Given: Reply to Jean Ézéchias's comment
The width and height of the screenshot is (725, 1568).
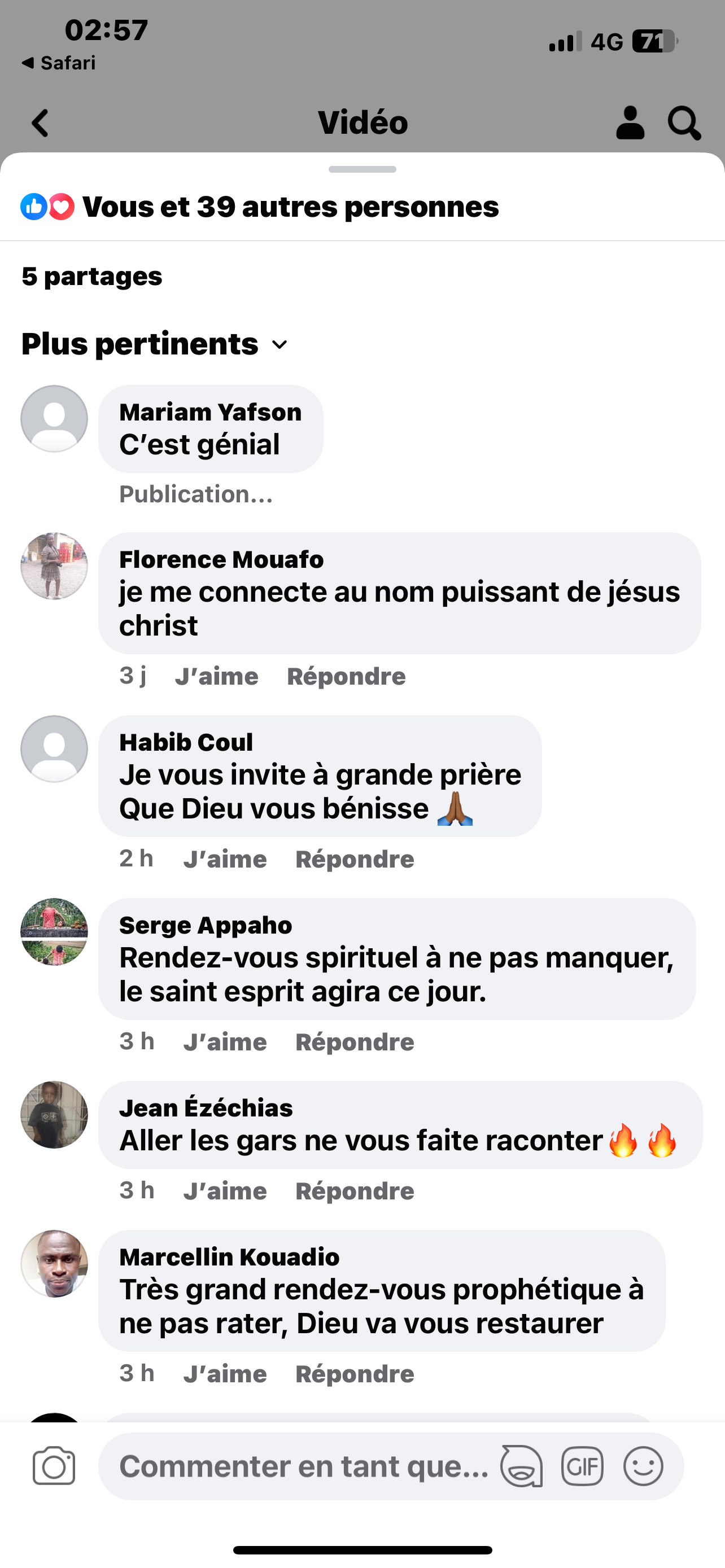Looking at the screenshot, I should pos(354,1191).
